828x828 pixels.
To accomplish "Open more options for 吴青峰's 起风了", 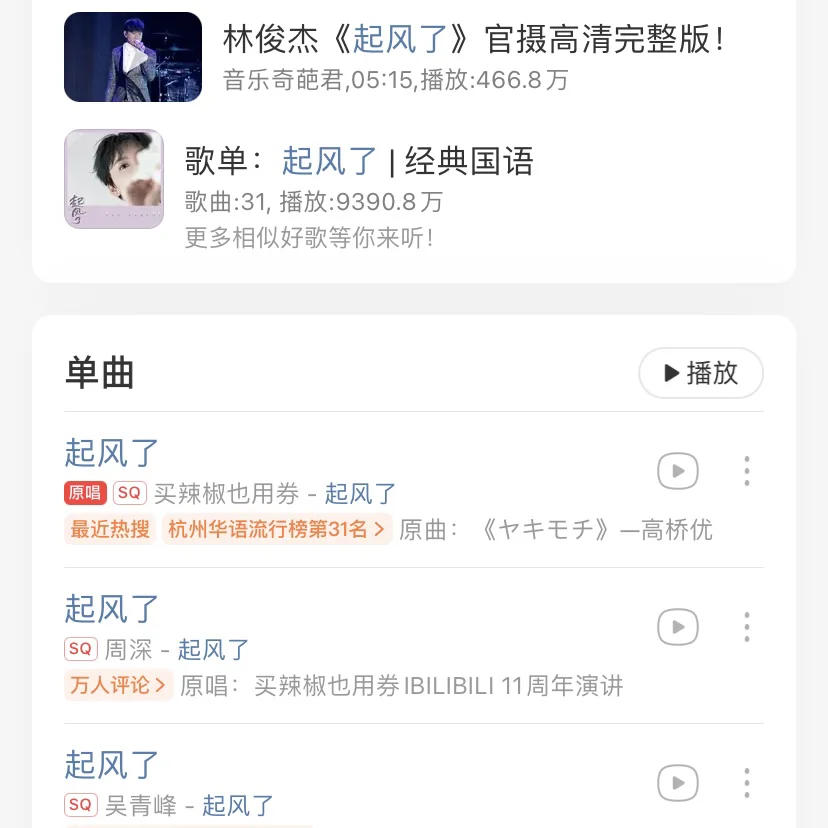I will (747, 782).
